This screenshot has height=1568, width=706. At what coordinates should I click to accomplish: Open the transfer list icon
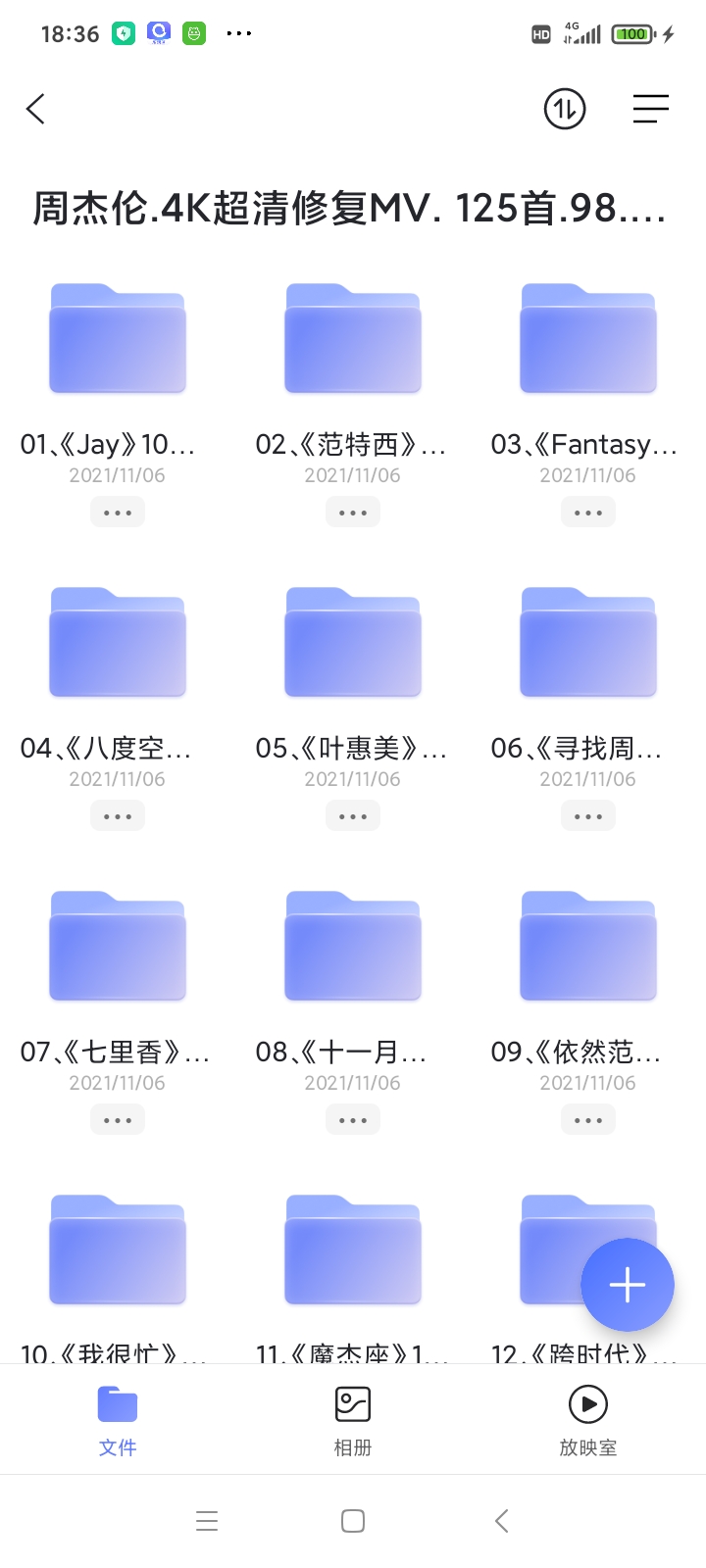[x=565, y=109]
